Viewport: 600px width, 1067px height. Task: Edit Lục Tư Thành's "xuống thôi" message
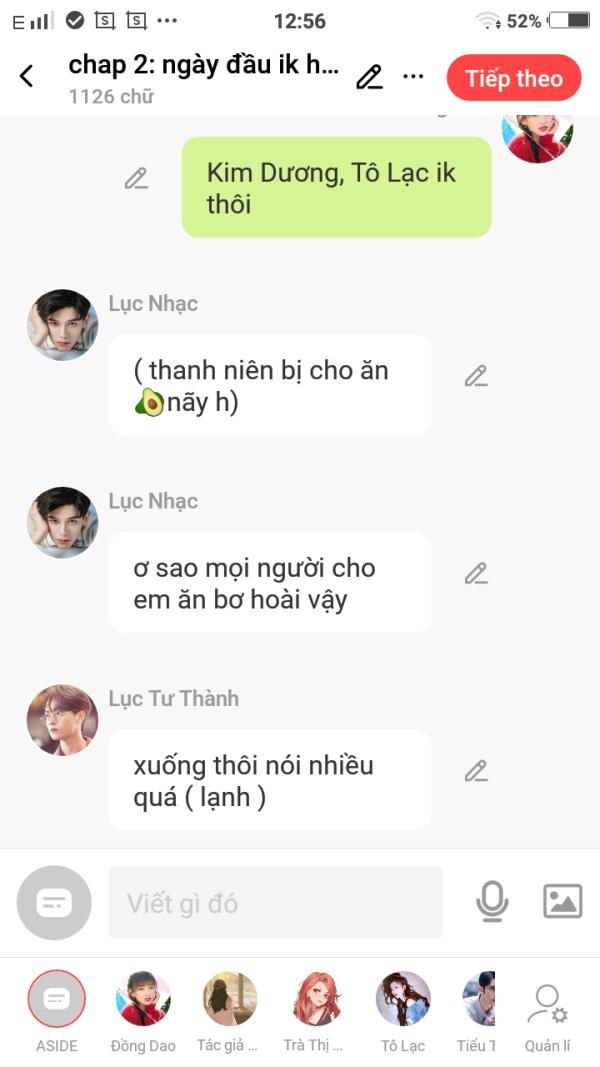click(x=476, y=771)
